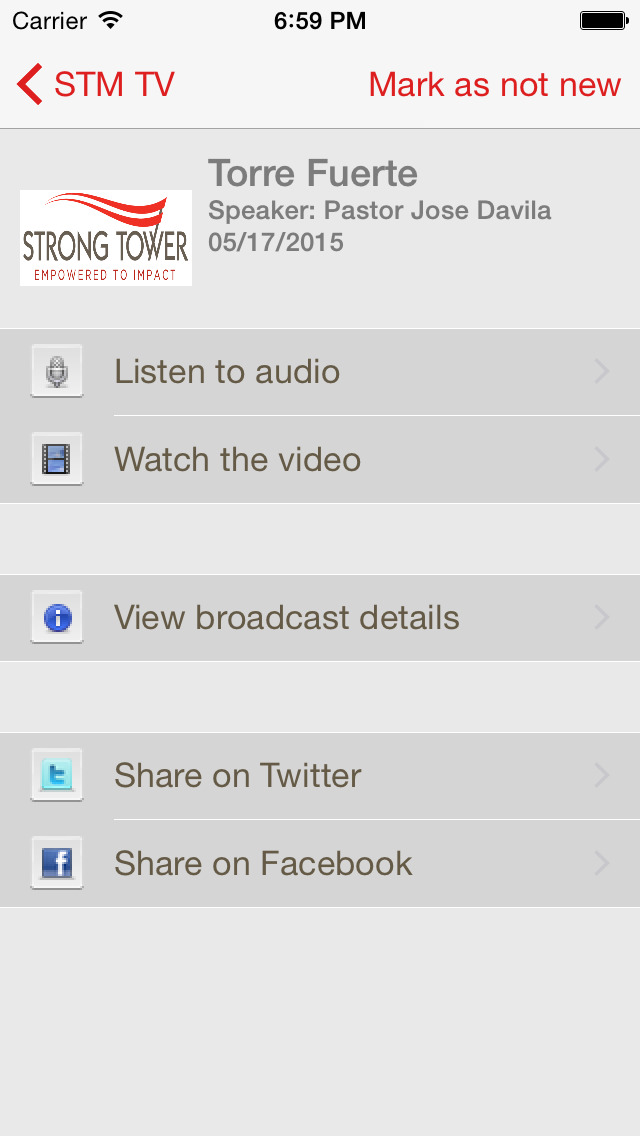
Task: Share this sermon on Twitter
Action: coord(320,776)
